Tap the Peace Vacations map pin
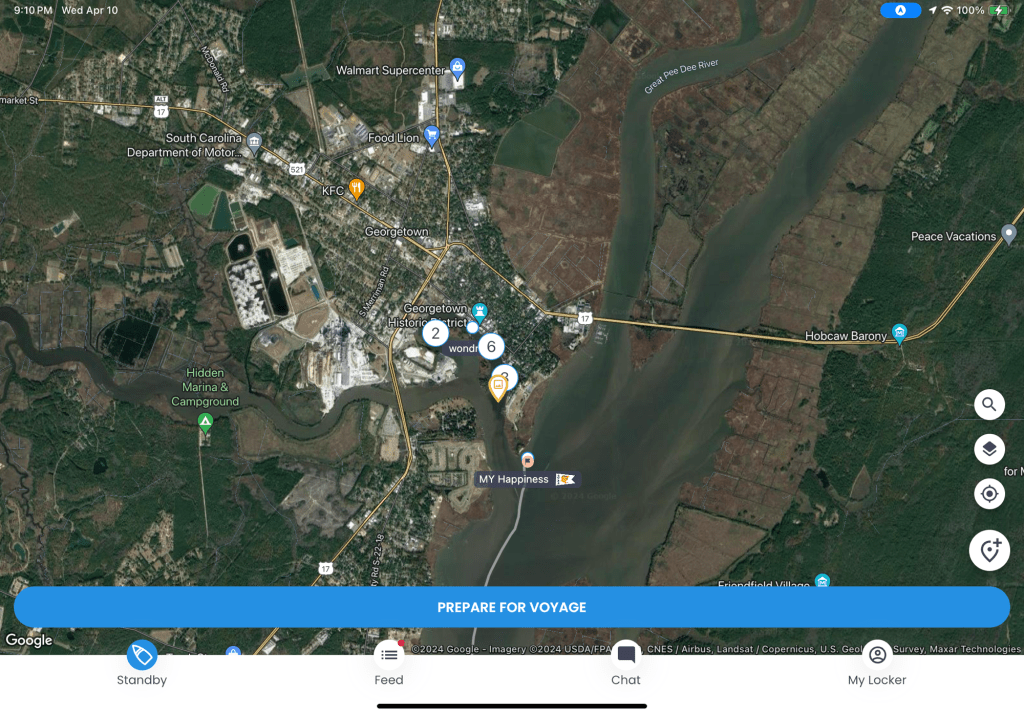 (1009, 235)
